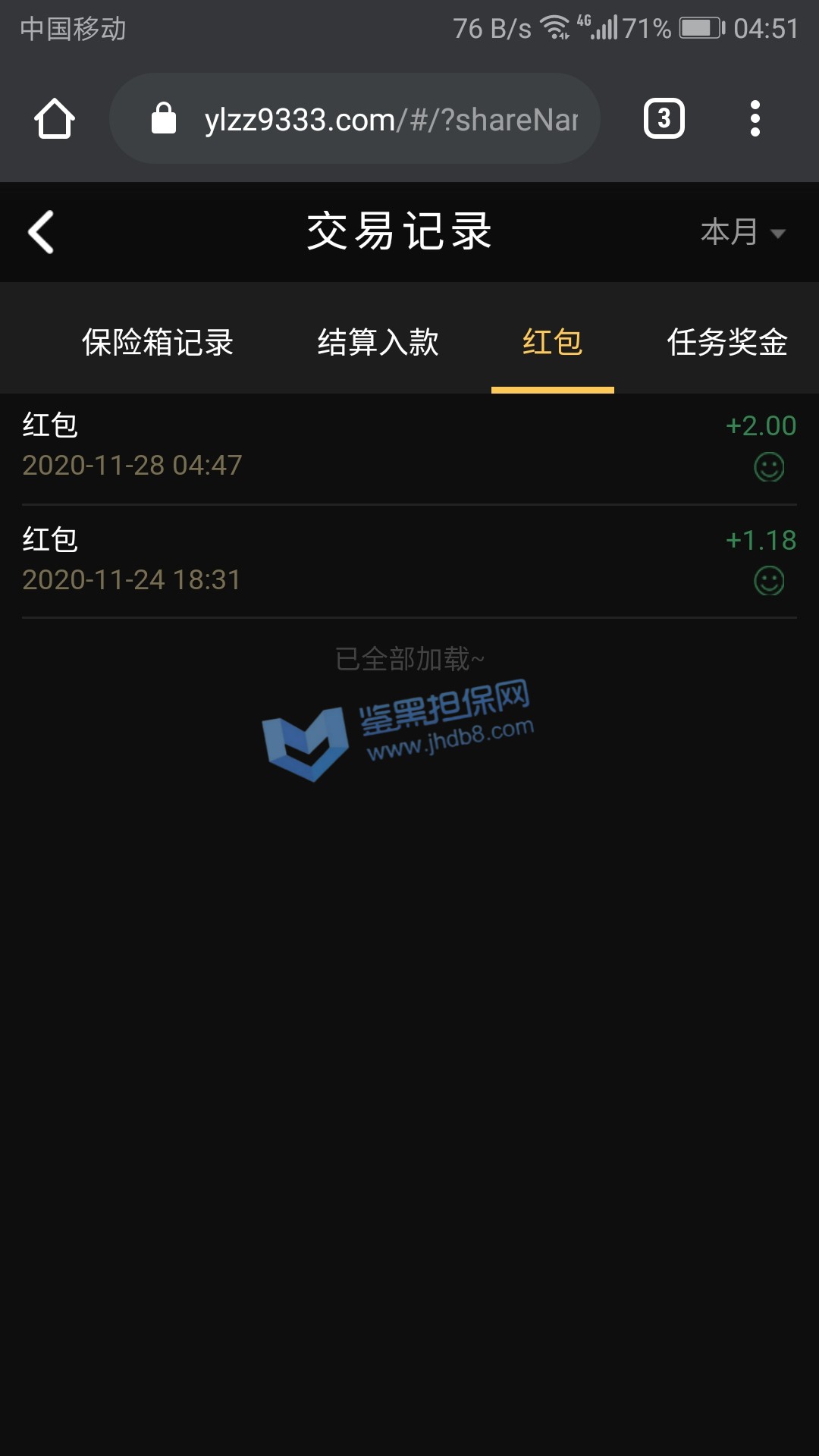Switch to 保险箱记录 tab
This screenshot has width=819, height=1456.
click(x=158, y=342)
